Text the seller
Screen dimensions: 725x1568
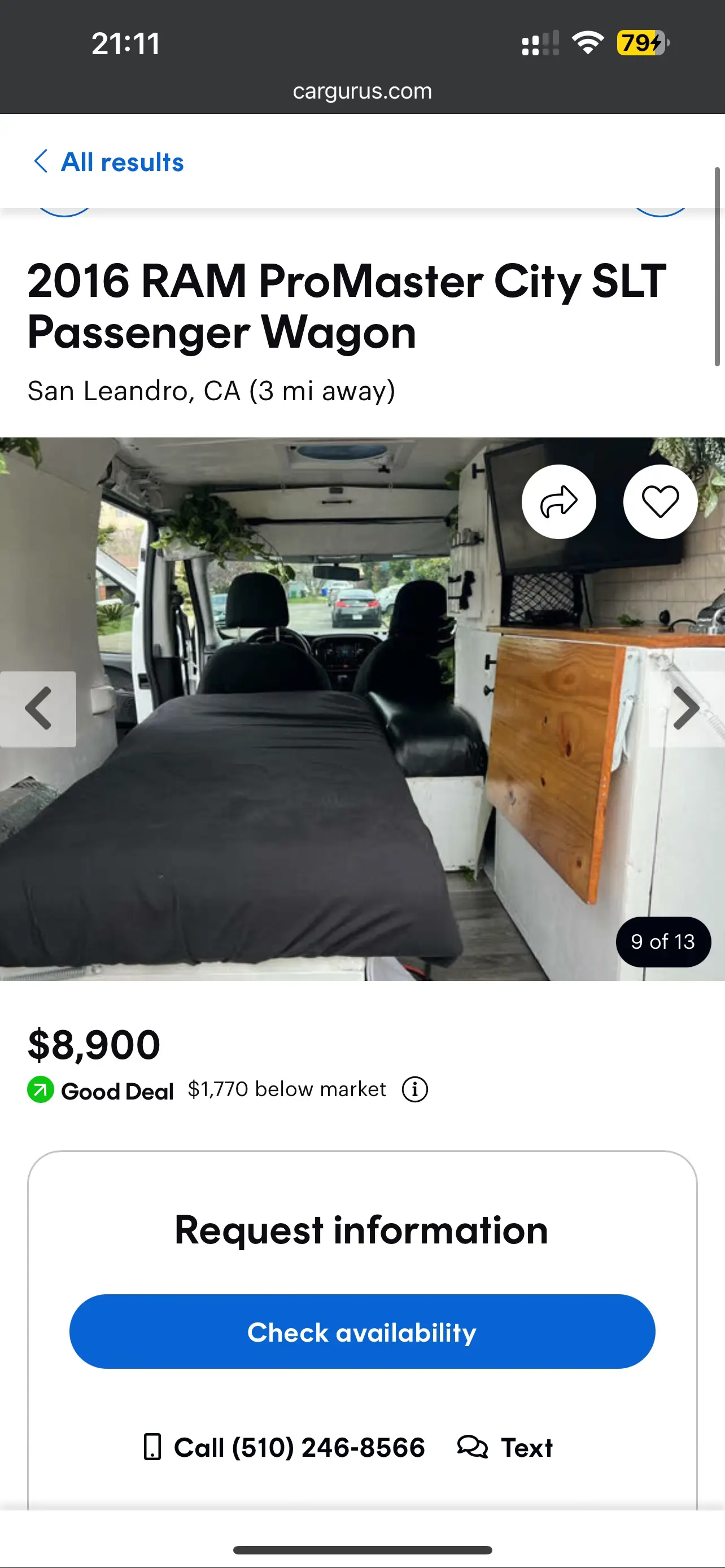505,1447
